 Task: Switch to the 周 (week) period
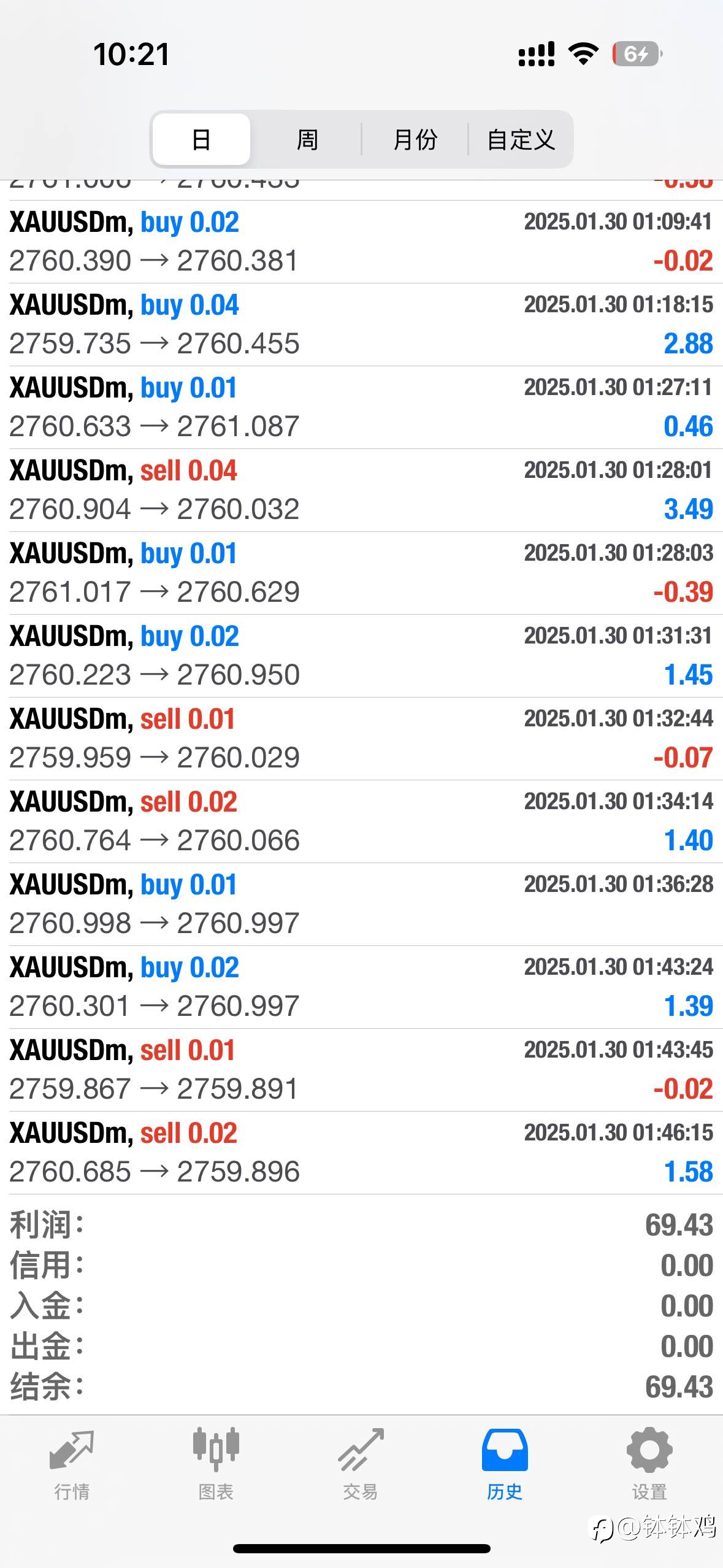tap(307, 139)
